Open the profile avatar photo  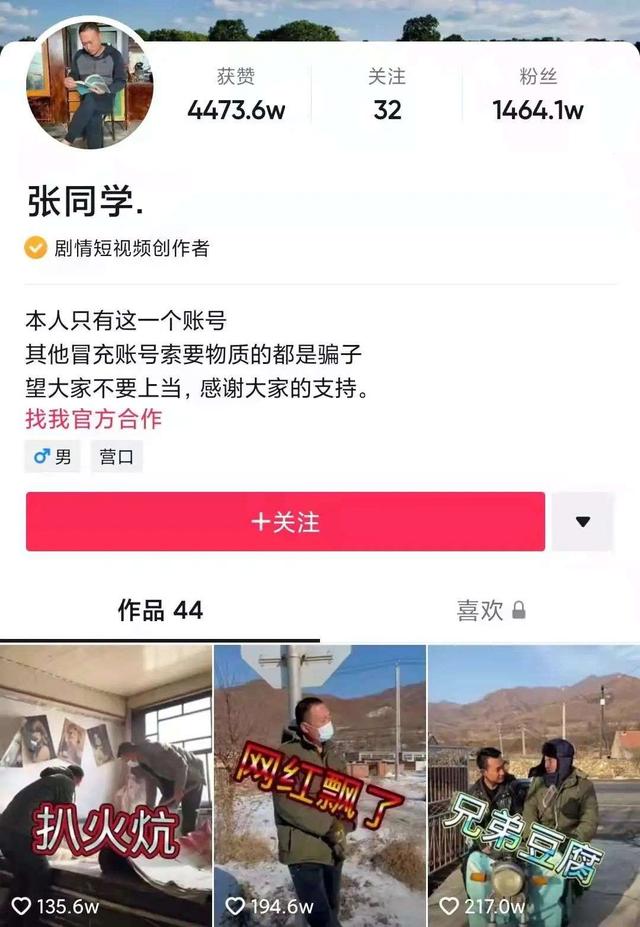pos(90,84)
